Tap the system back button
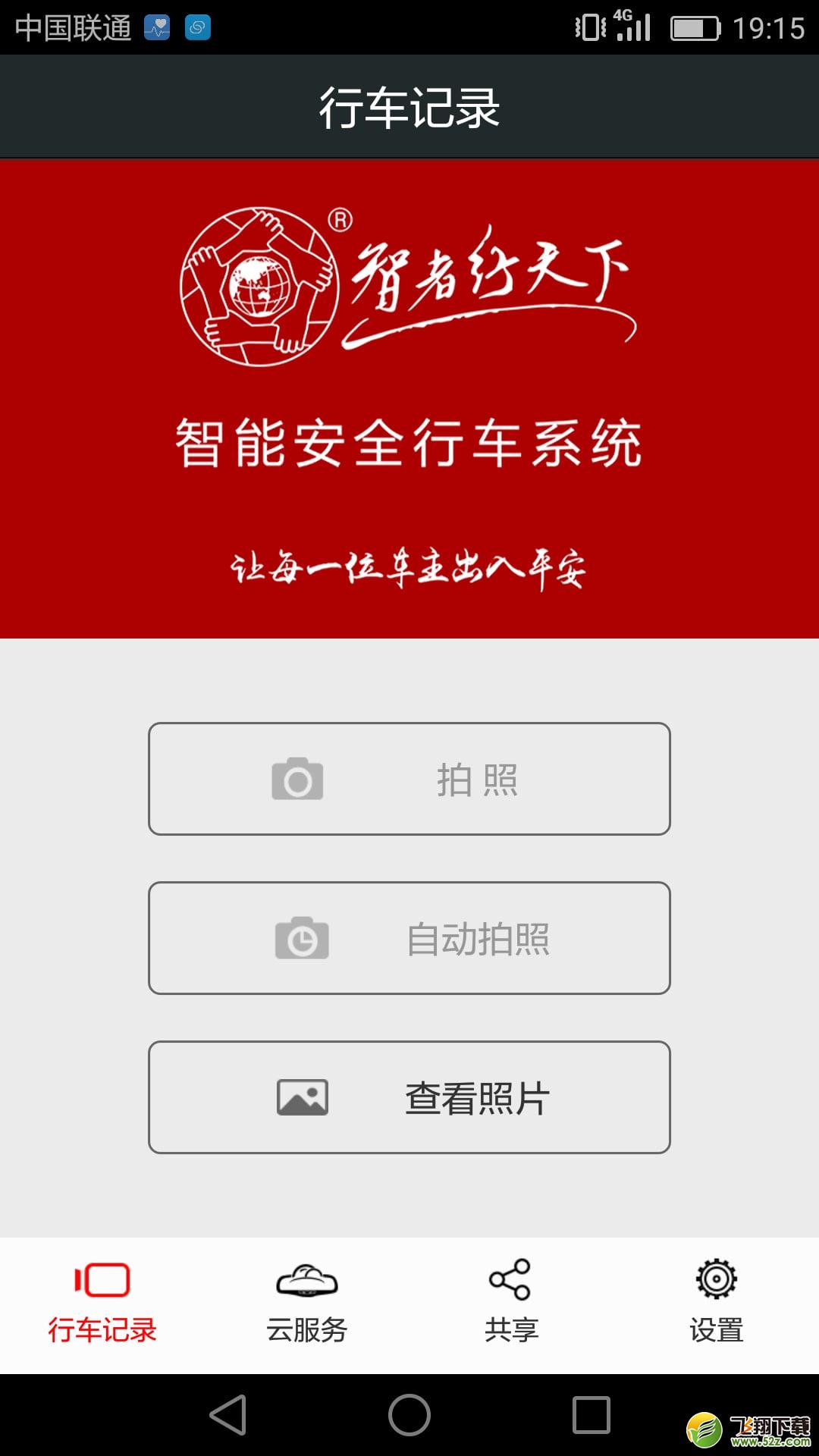 point(228,1415)
